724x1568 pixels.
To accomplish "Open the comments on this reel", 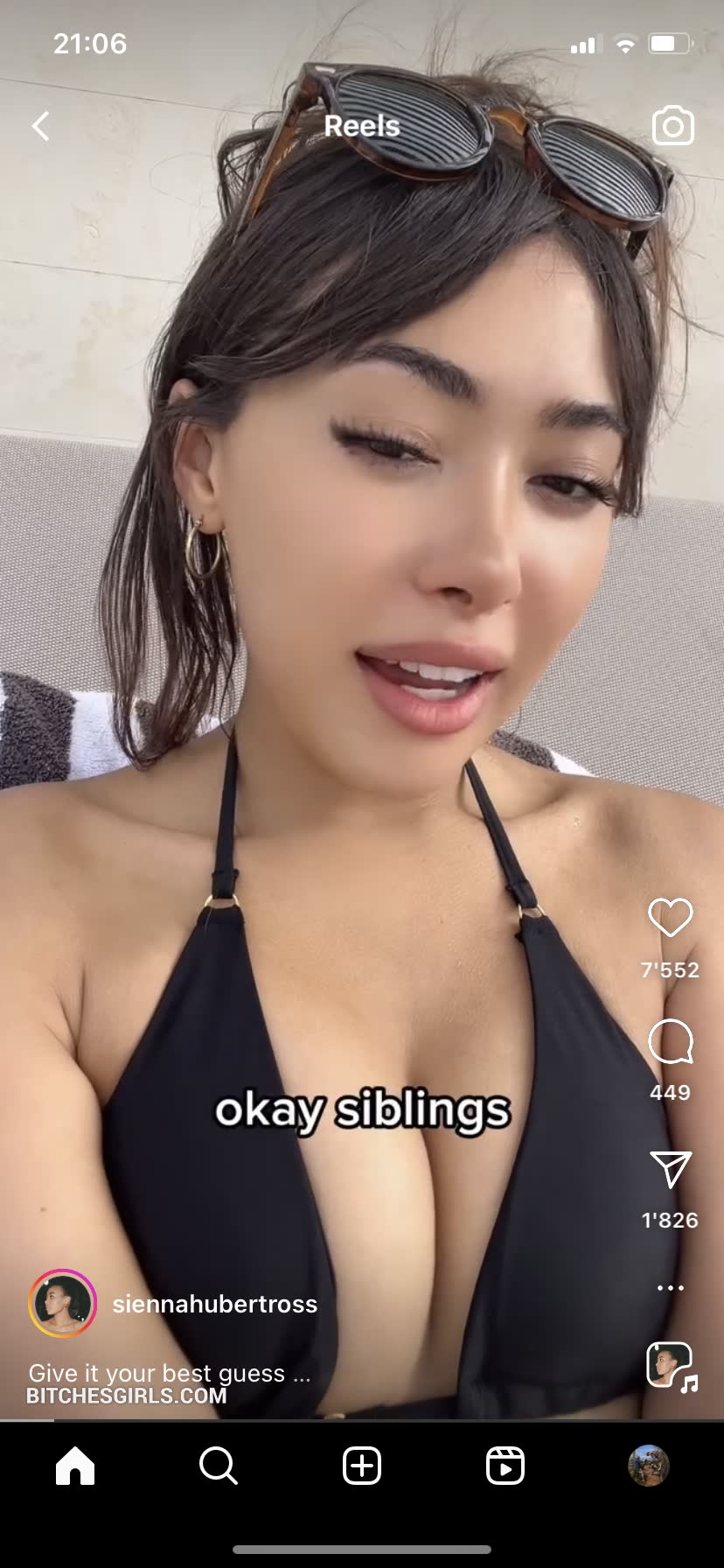I will (671, 1042).
